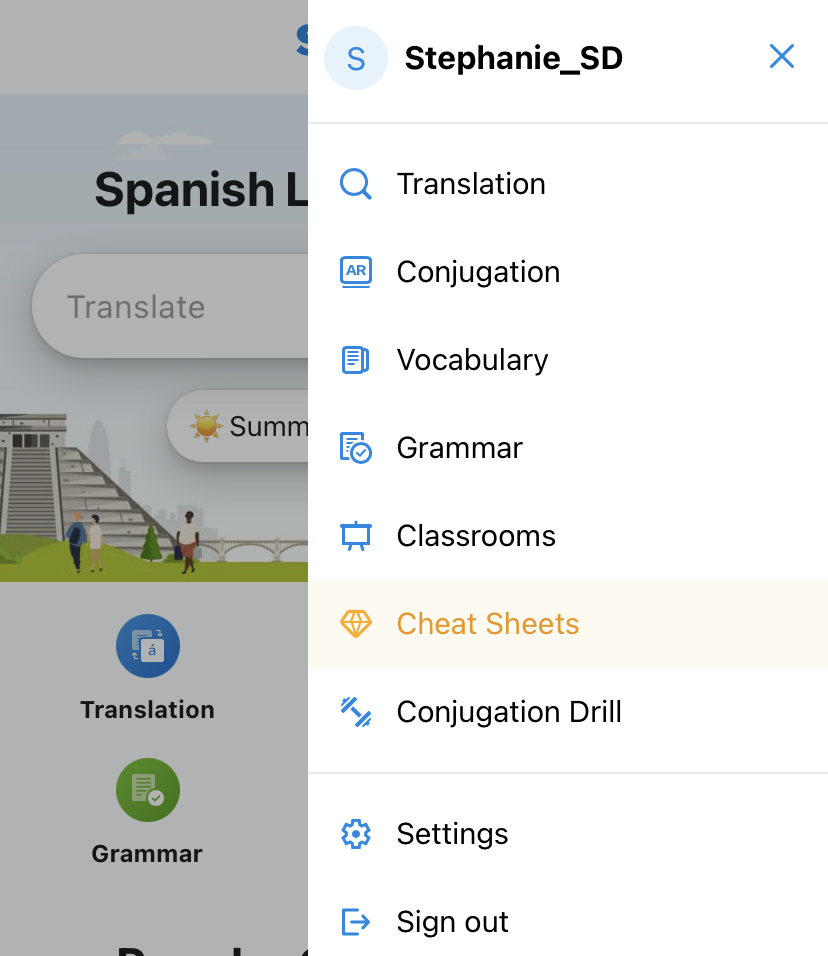The width and height of the screenshot is (828, 956).
Task: Open Classrooms
Action: [x=475, y=536]
